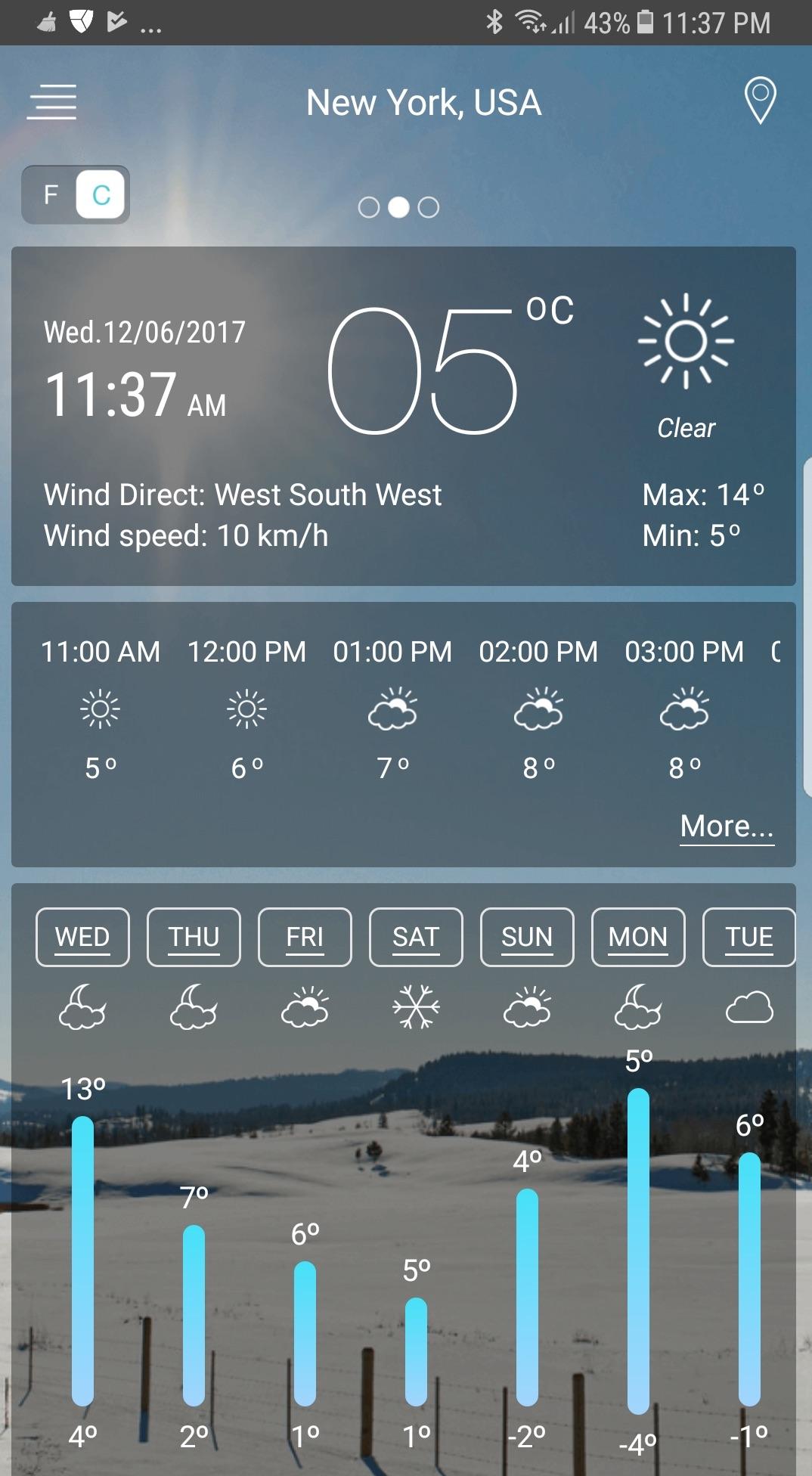The width and height of the screenshot is (812, 1476).
Task: Choose the SAT forecast day
Action: coord(416,937)
